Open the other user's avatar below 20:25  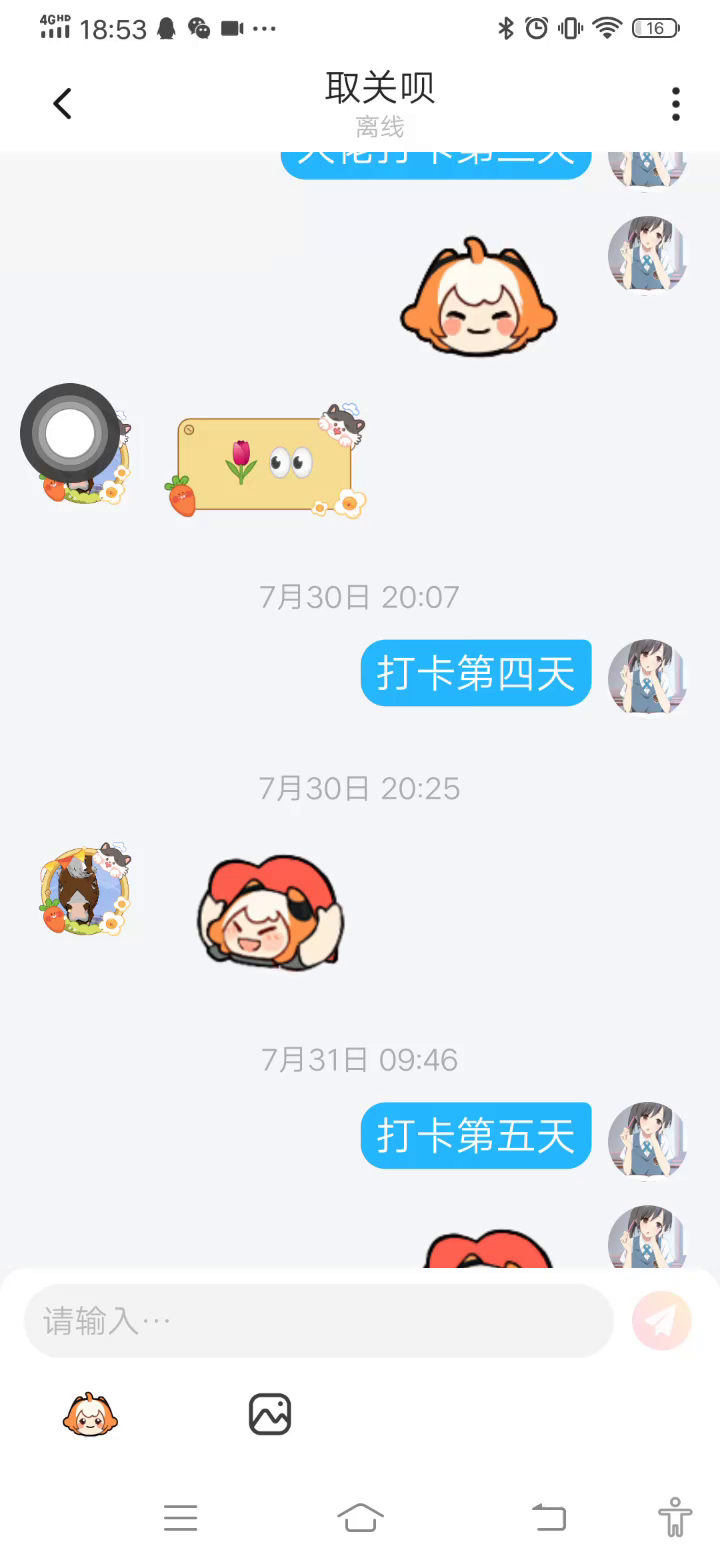pyautogui.click(x=84, y=889)
